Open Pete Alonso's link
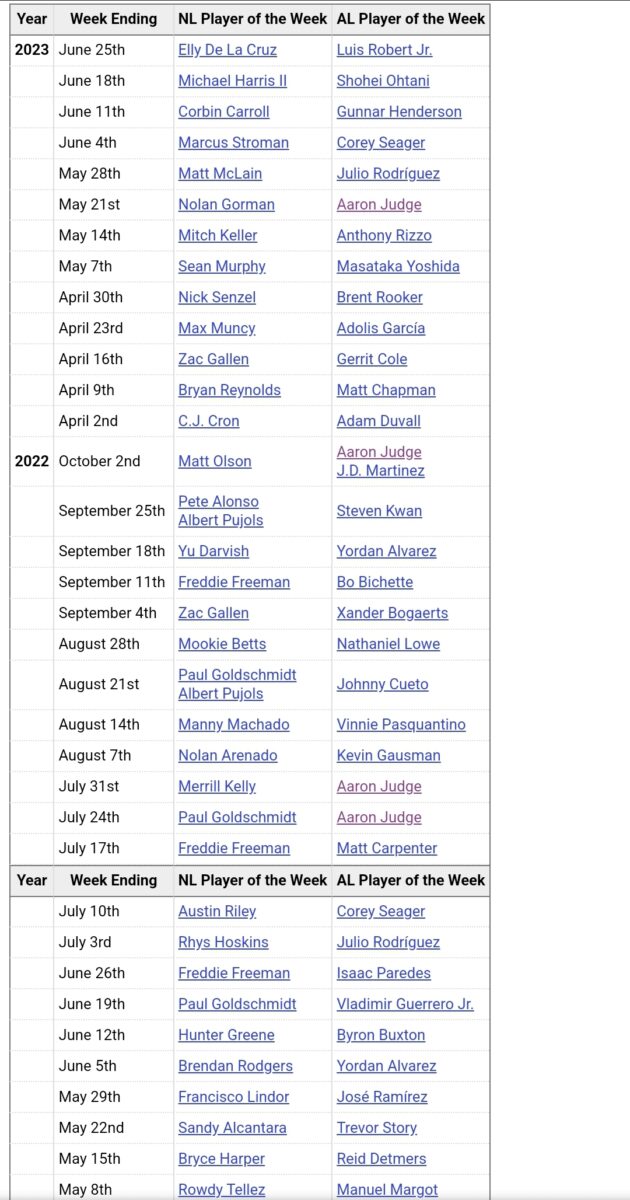This screenshot has width=630, height=1200. pyautogui.click(x=218, y=502)
